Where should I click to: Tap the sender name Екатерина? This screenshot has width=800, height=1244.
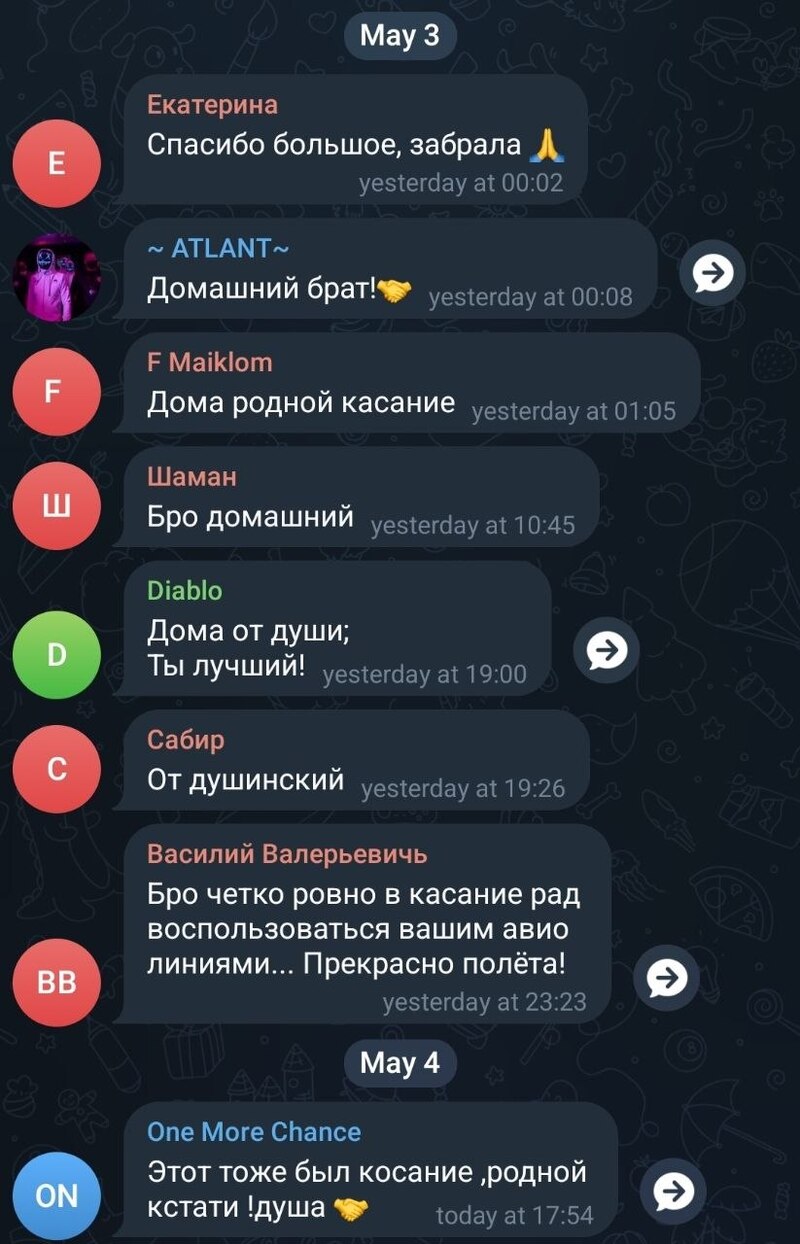pyautogui.click(x=212, y=105)
